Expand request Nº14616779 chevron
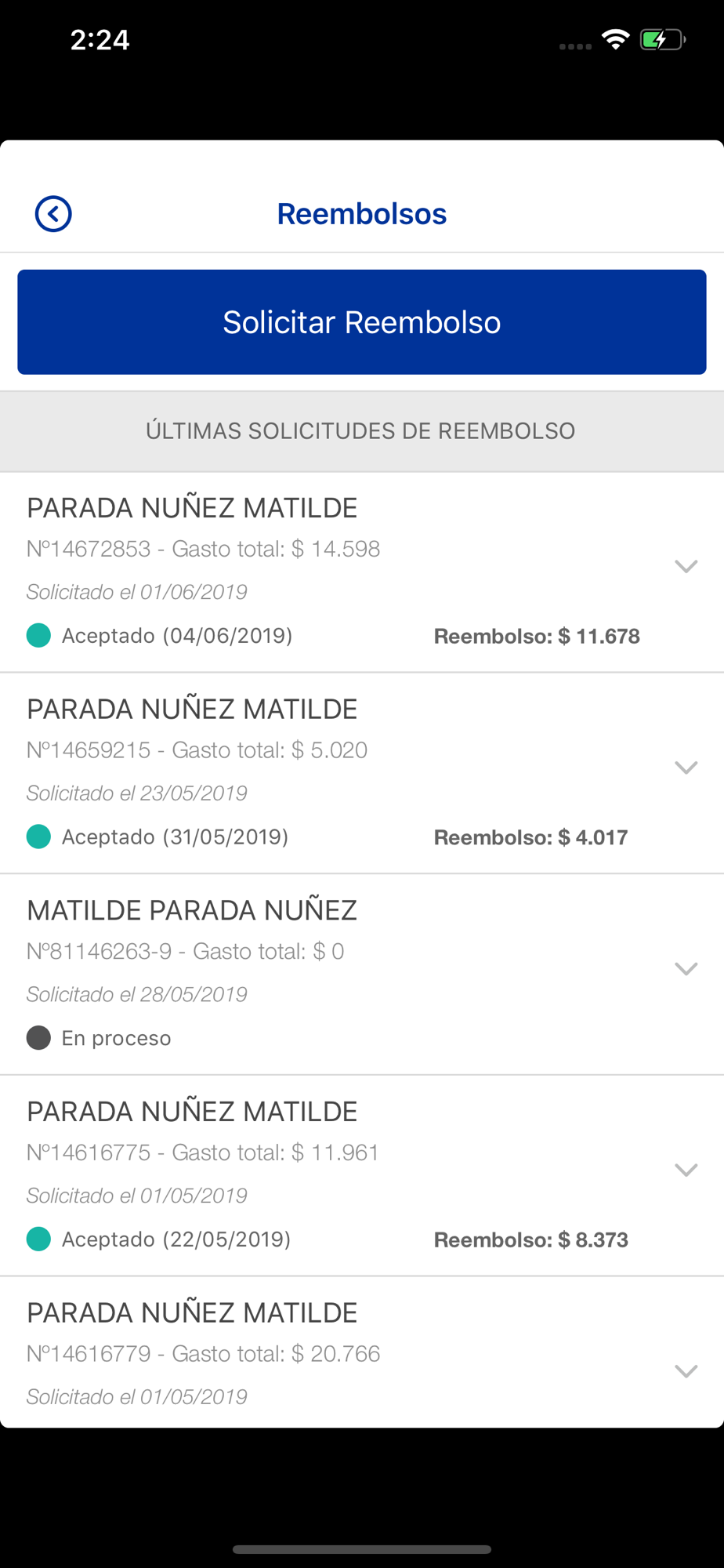 pyautogui.click(x=686, y=1371)
